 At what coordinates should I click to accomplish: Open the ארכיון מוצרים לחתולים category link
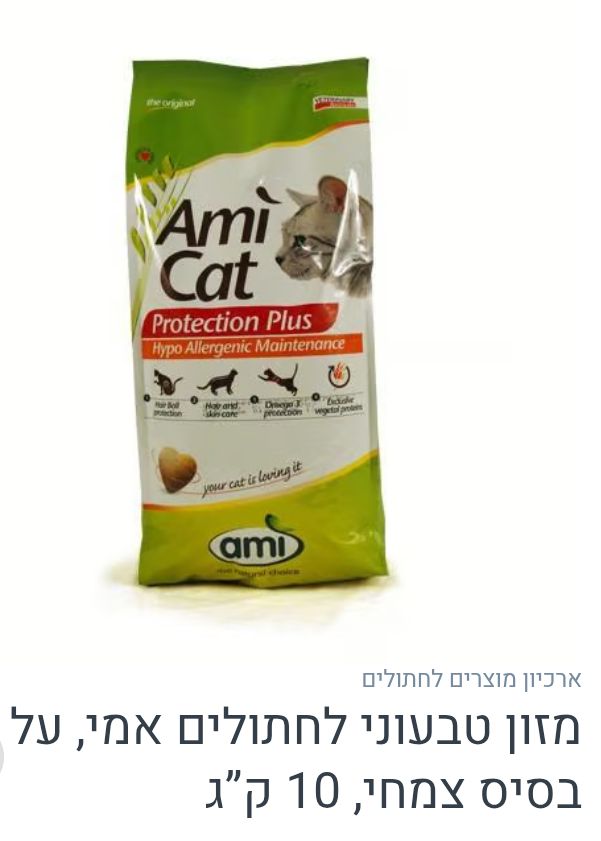point(471,680)
